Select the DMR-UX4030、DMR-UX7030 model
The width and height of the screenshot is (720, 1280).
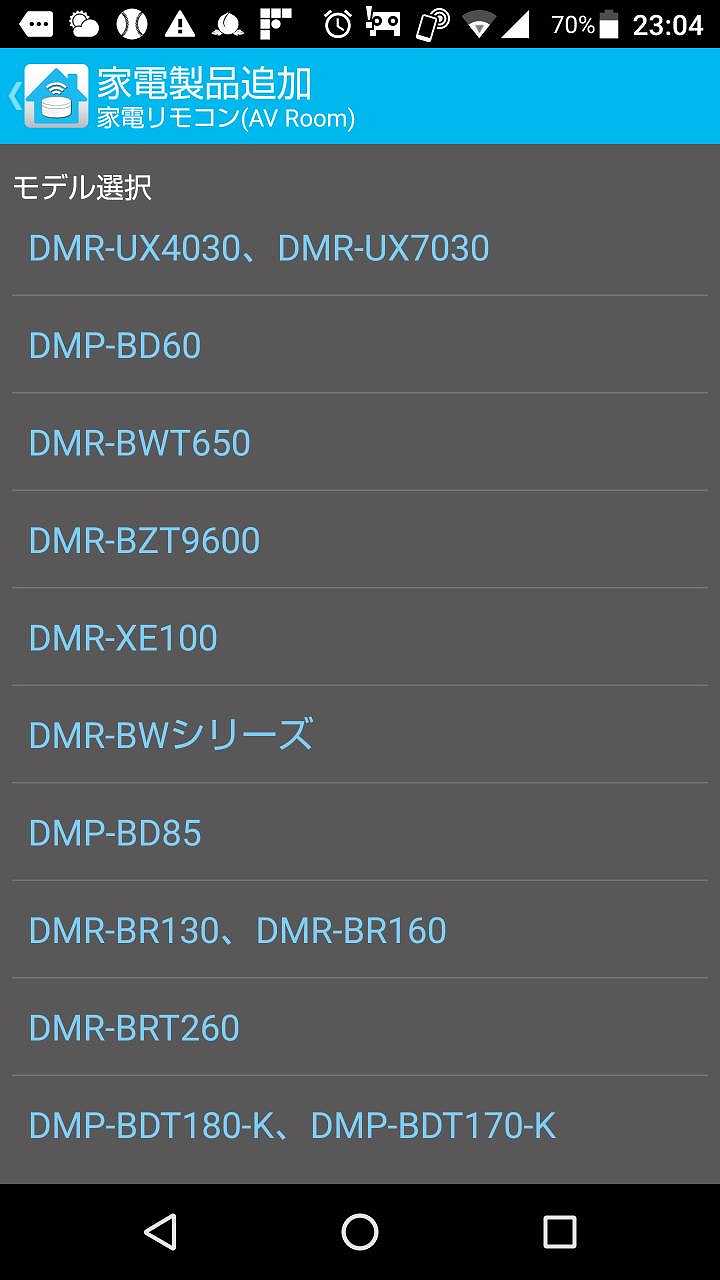click(x=259, y=248)
